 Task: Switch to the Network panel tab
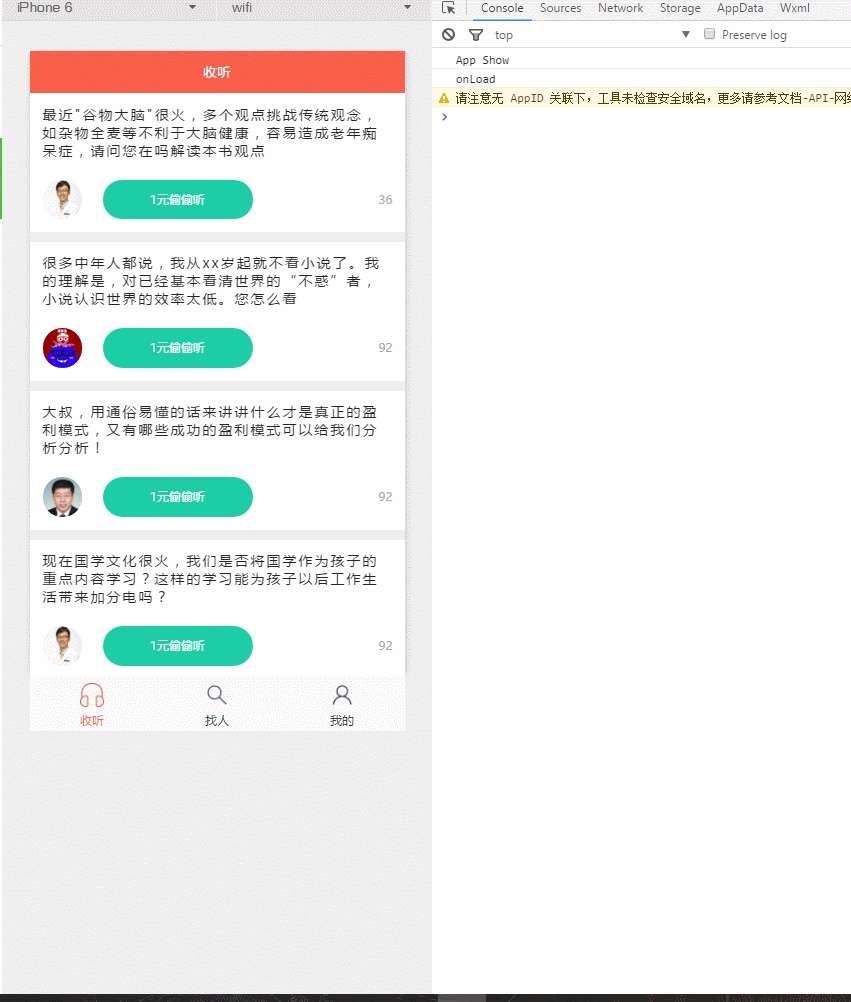click(620, 8)
